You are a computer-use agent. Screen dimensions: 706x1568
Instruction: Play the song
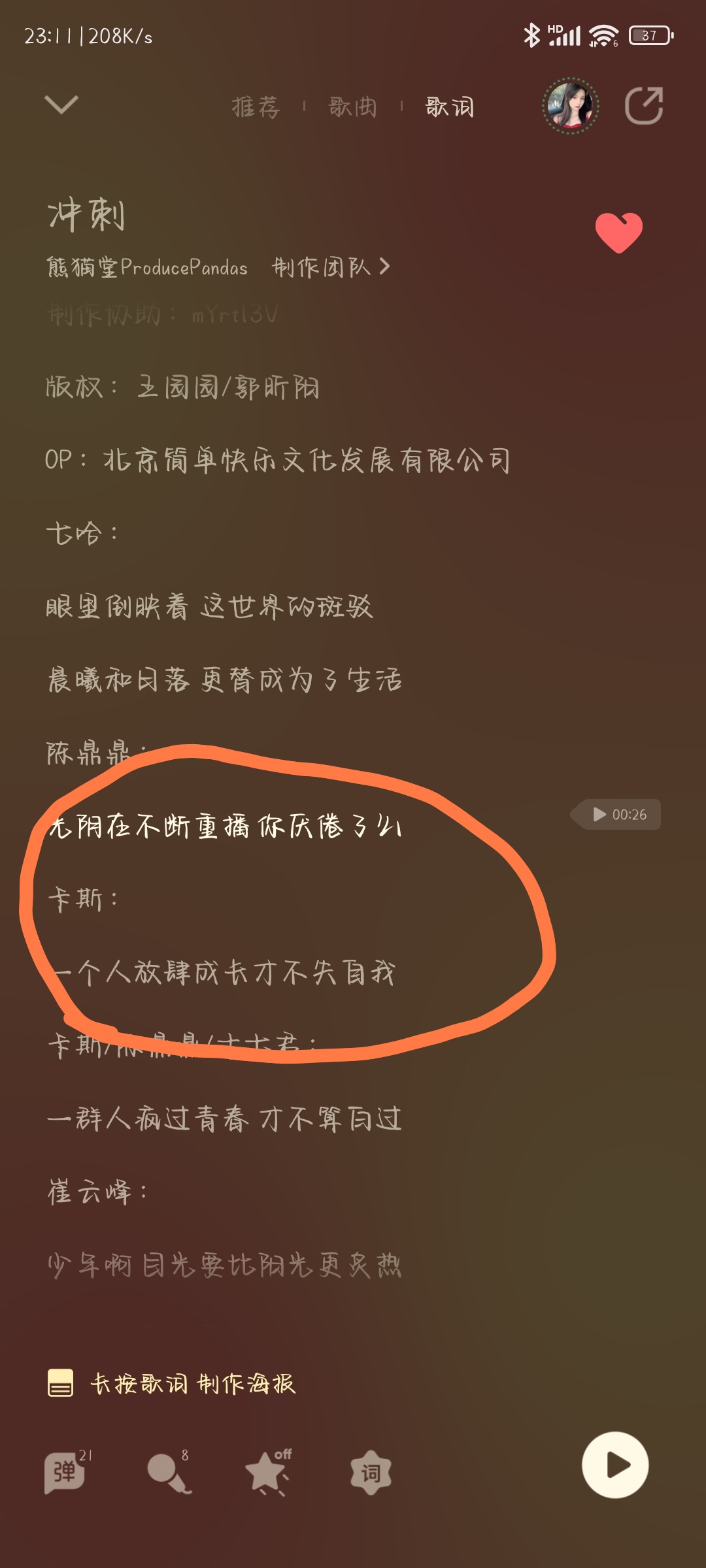[x=615, y=1465]
